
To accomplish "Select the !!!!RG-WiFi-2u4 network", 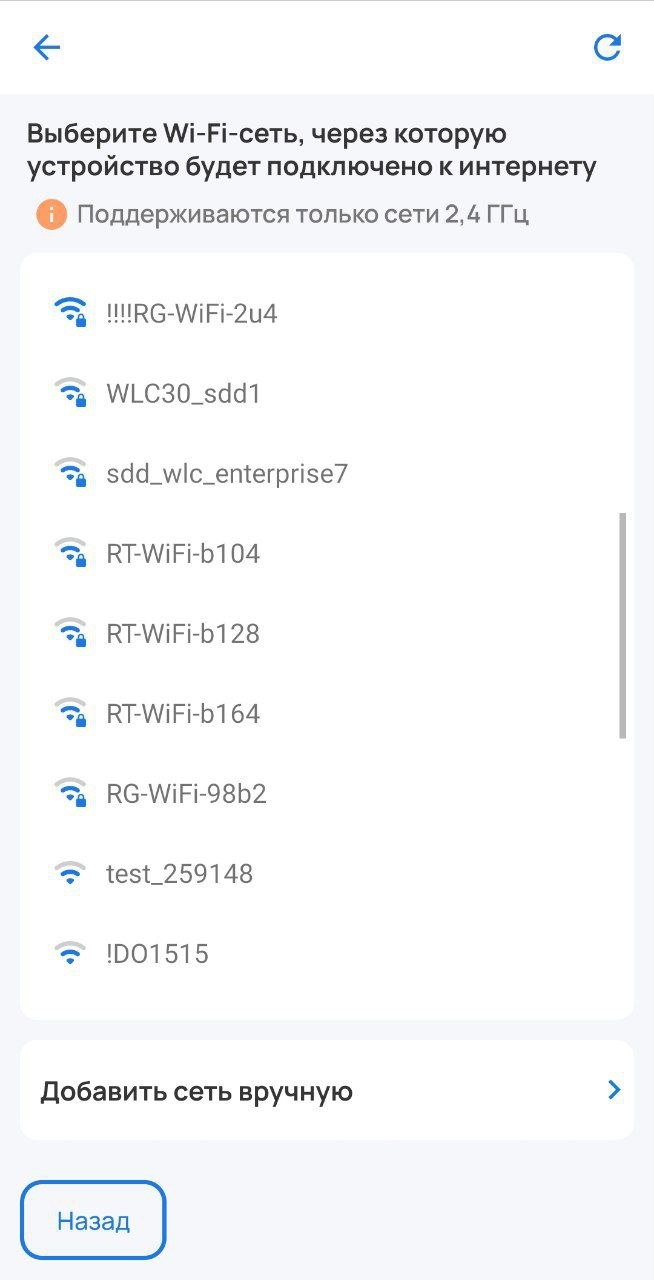I will [x=191, y=314].
